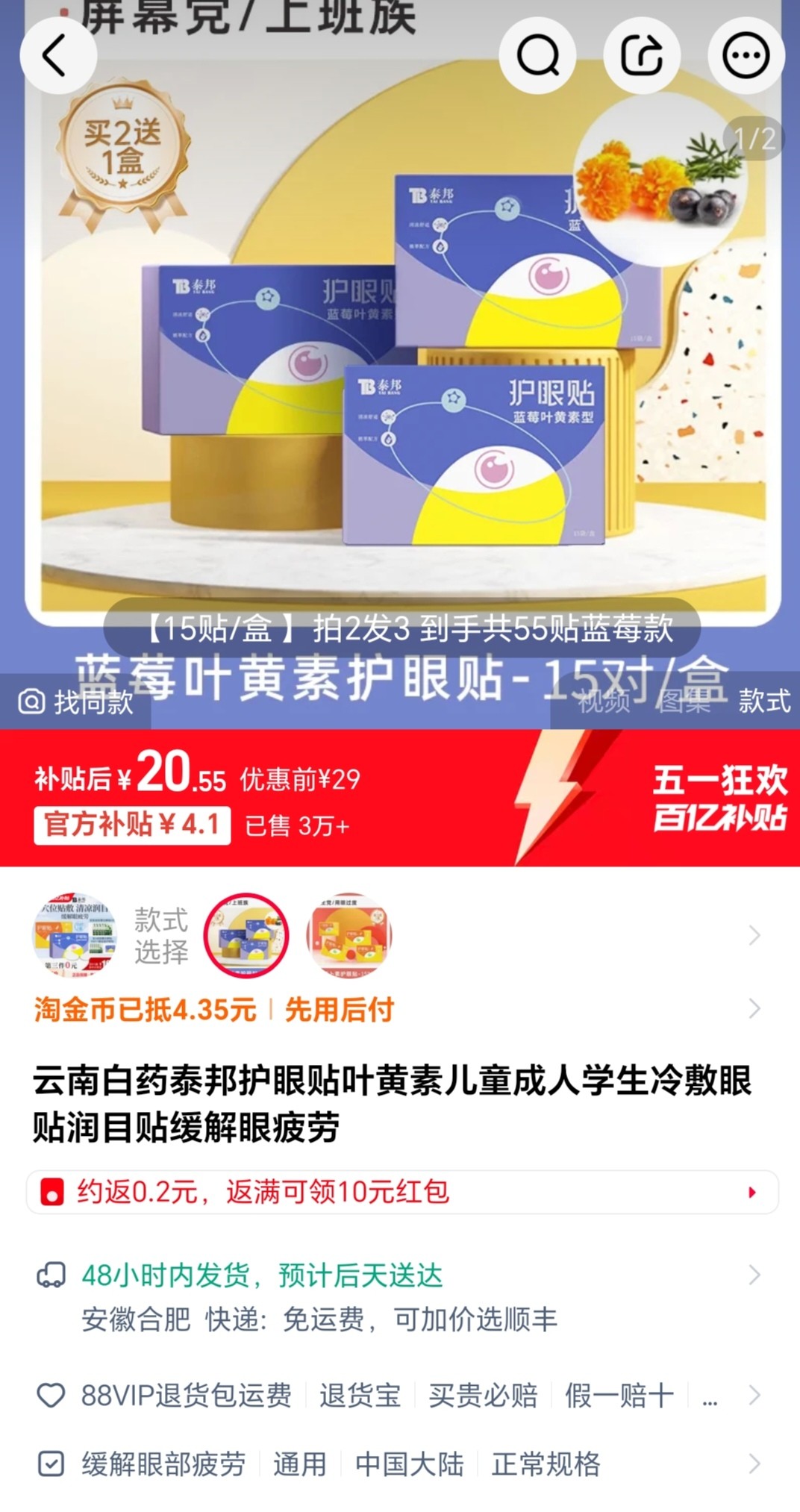Image resolution: width=800 pixels, height=1512 pixels.
Task: Open search from the top bar
Action: pyautogui.click(x=537, y=55)
